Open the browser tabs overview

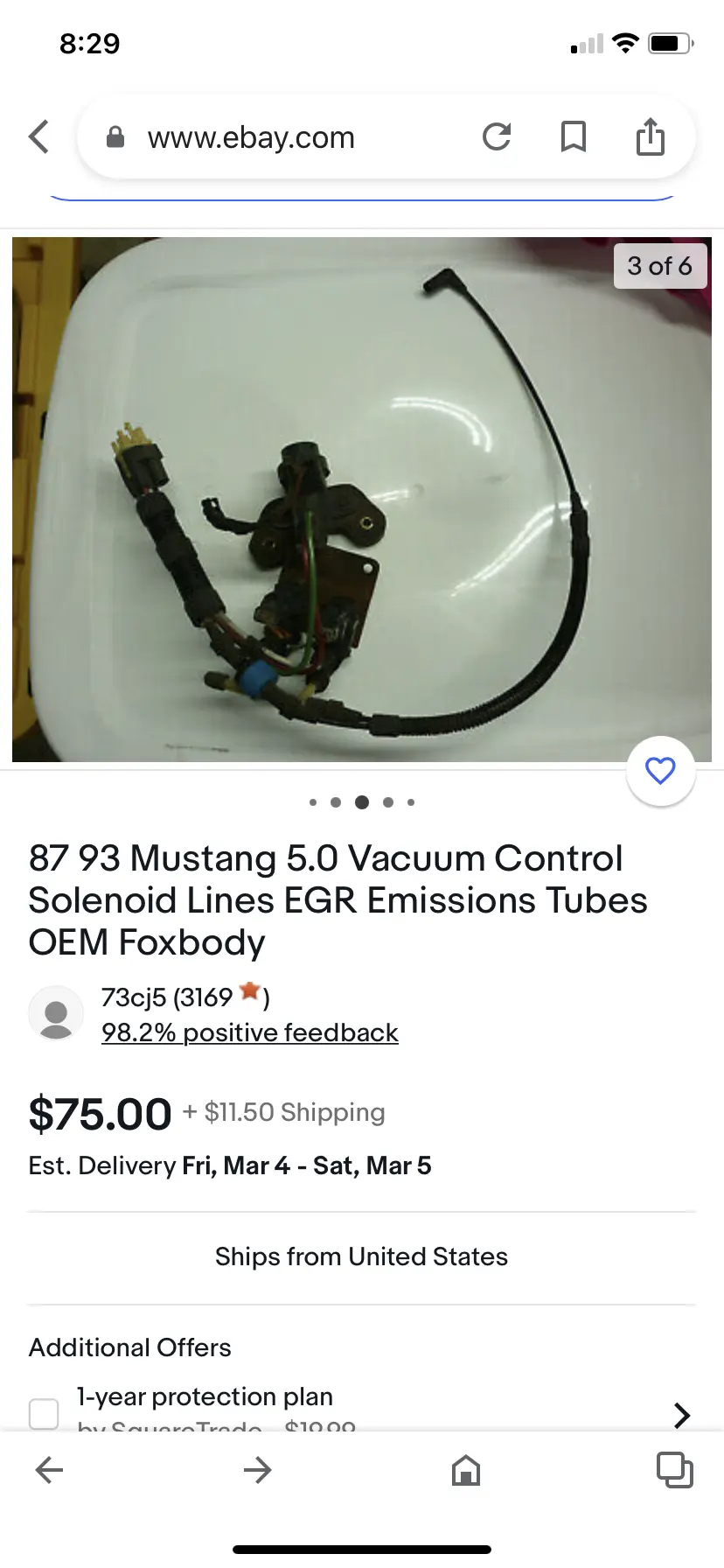click(x=674, y=1470)
